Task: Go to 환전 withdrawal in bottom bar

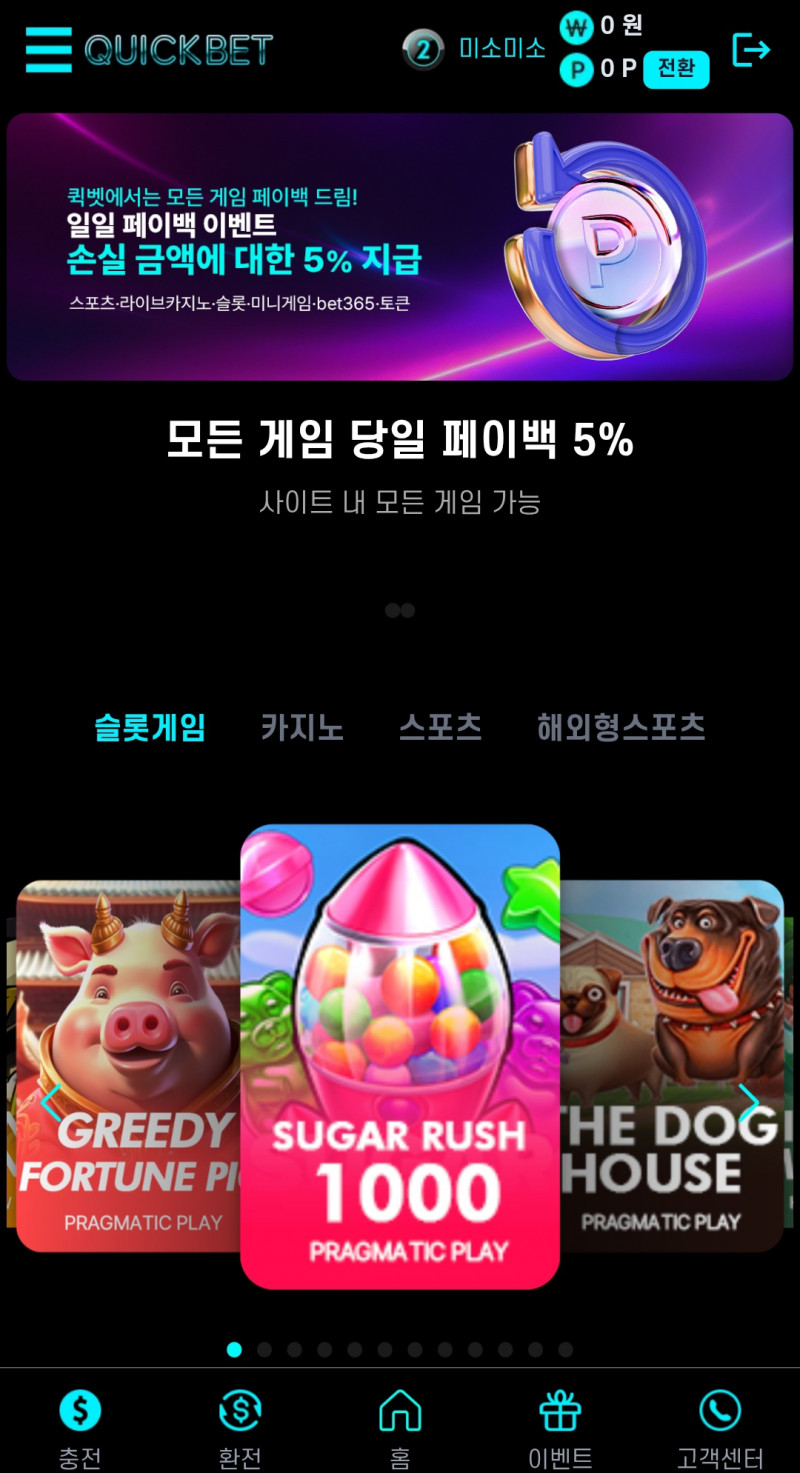Action: 240,1428
